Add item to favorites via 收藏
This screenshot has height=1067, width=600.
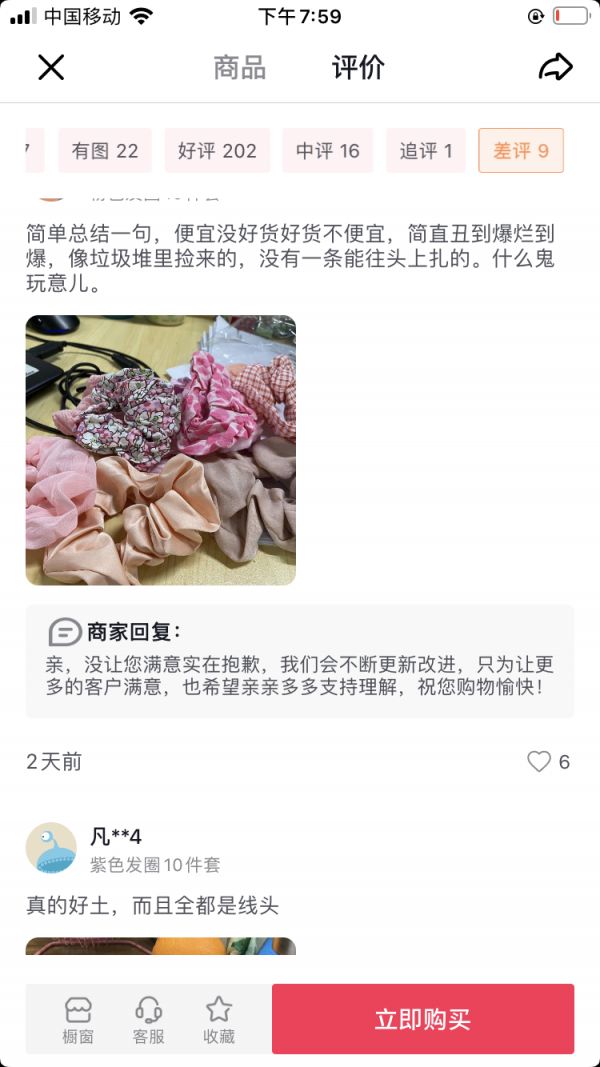pyautogui.click(x=219, y=1020)
